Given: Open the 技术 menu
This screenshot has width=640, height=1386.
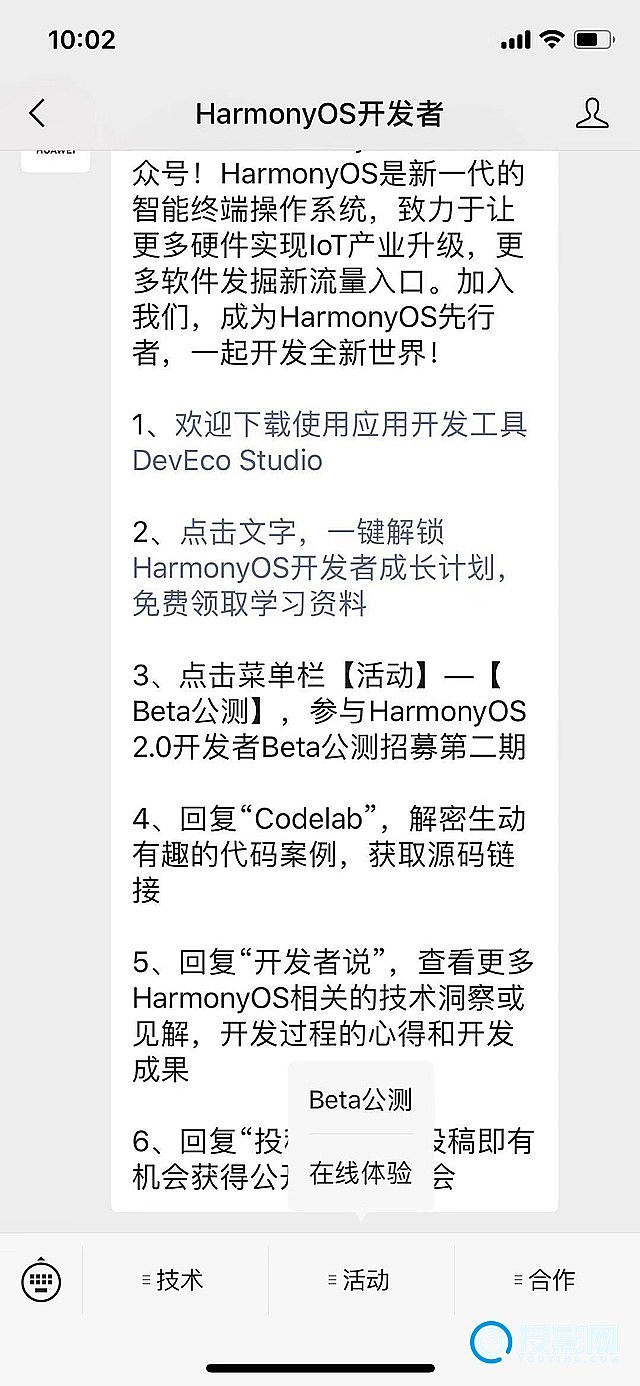Looking at the screenshot, I should tap(175, 1279).
